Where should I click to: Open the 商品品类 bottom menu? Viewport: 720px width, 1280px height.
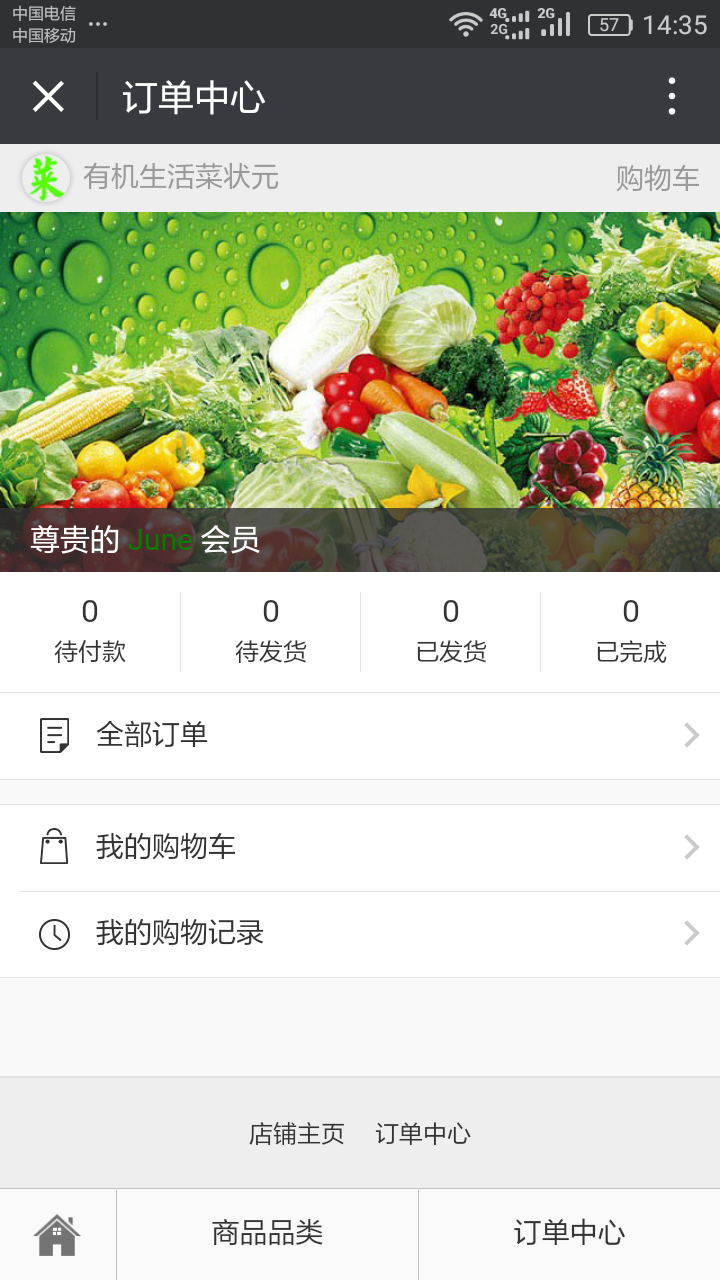267,1234
